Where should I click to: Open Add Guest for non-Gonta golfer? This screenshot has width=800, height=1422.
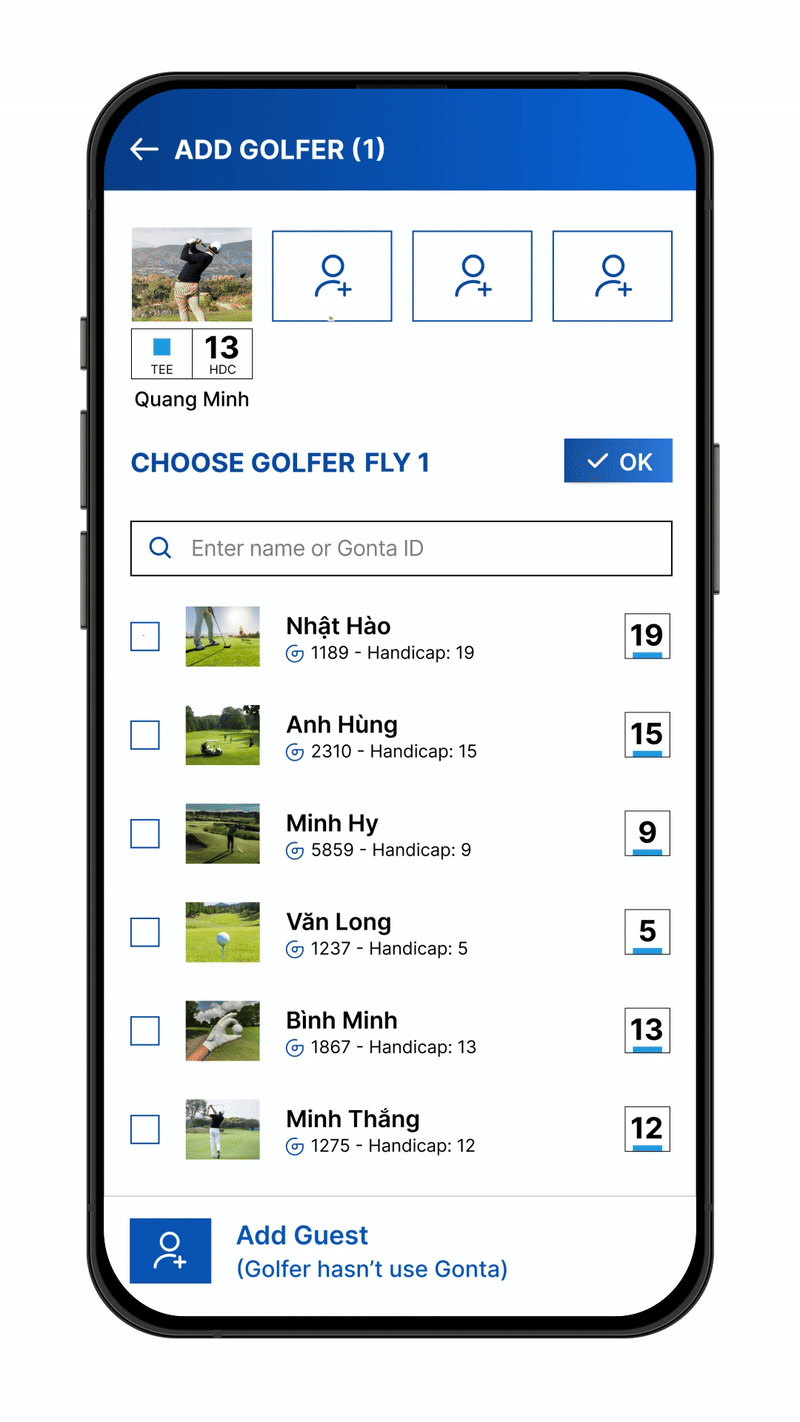[171, 1250]
